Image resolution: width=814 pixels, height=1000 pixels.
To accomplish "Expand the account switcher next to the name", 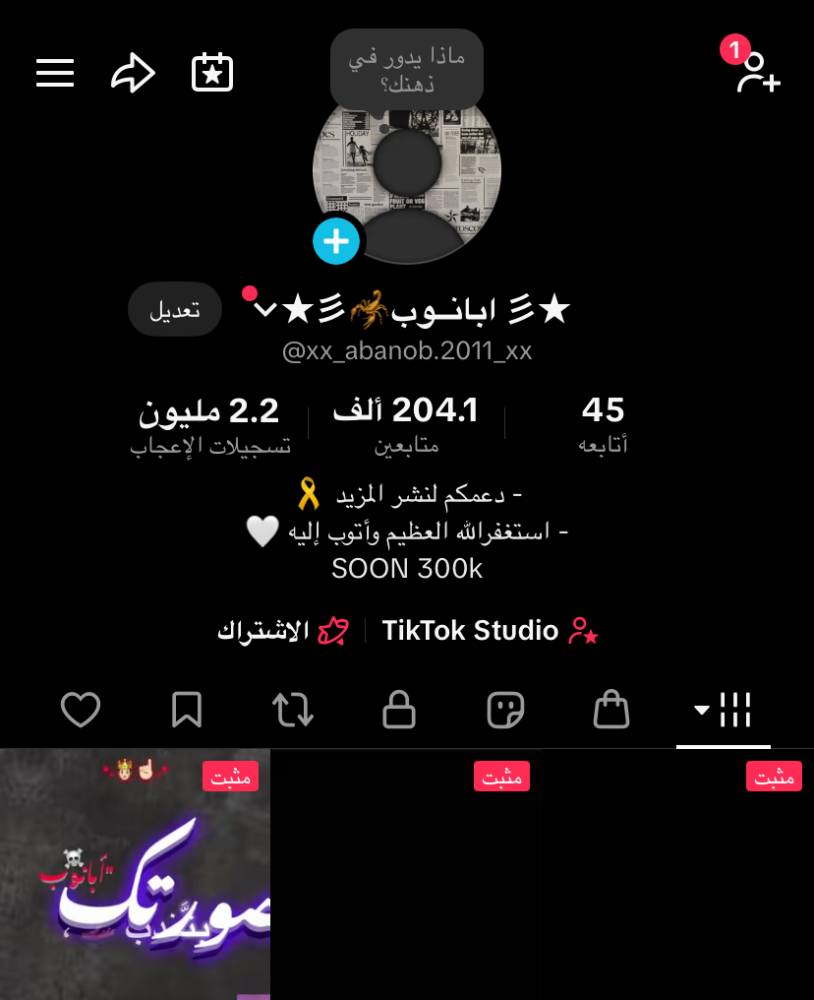I will click(265, 310).
